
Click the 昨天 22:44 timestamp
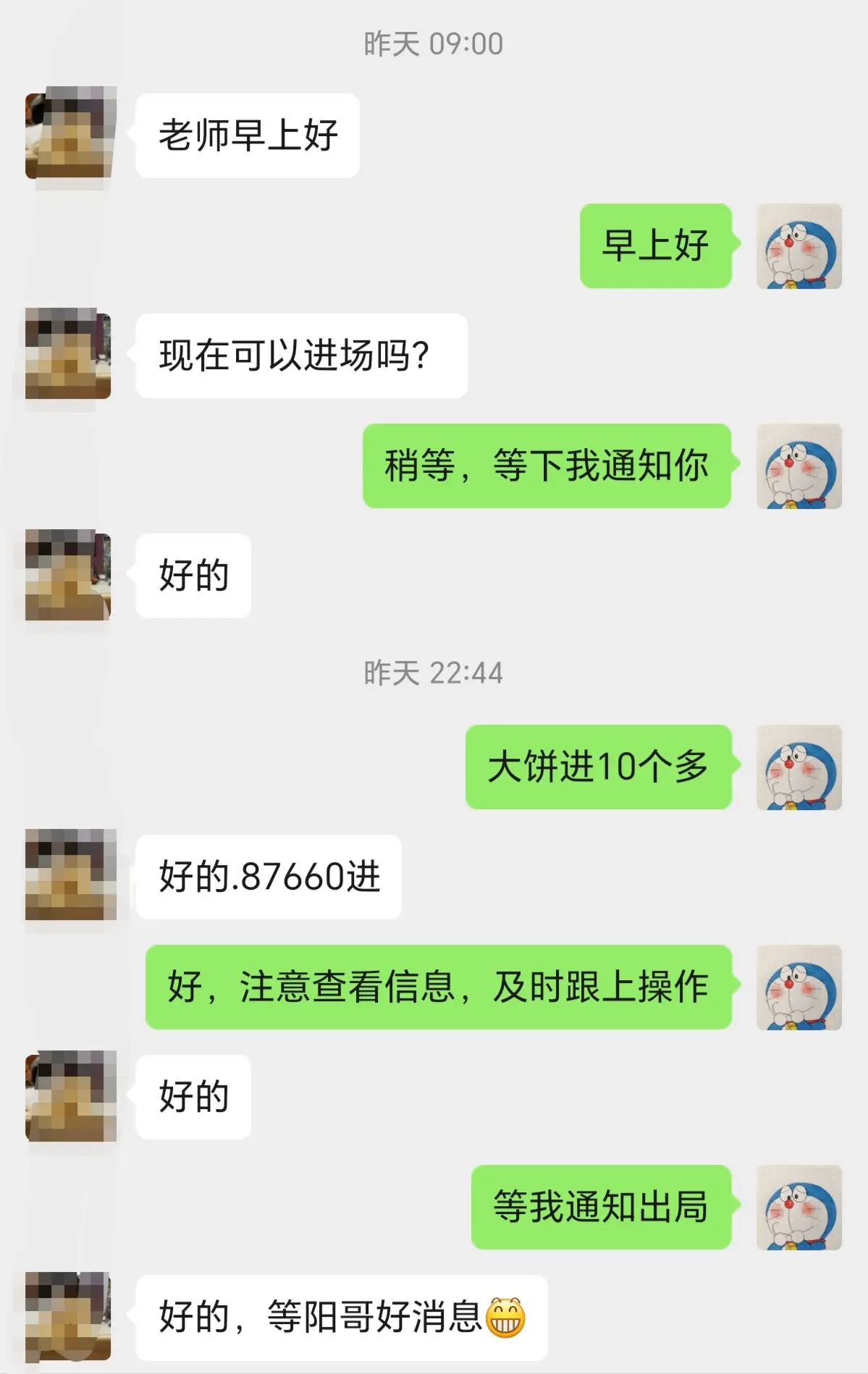[x=433, y=673]
